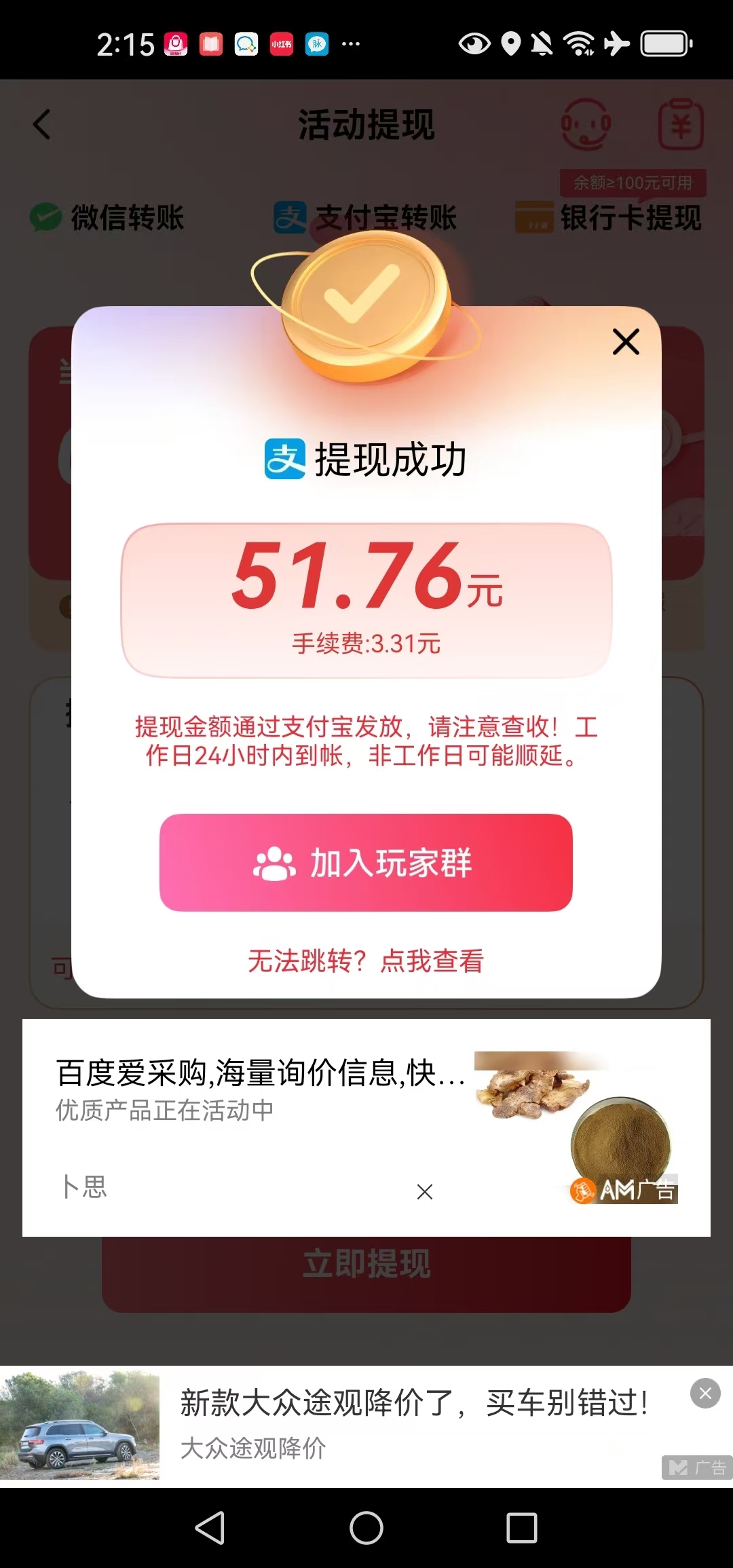
Task: Open the customer service headset icon
Action: [x=588, y=125]
